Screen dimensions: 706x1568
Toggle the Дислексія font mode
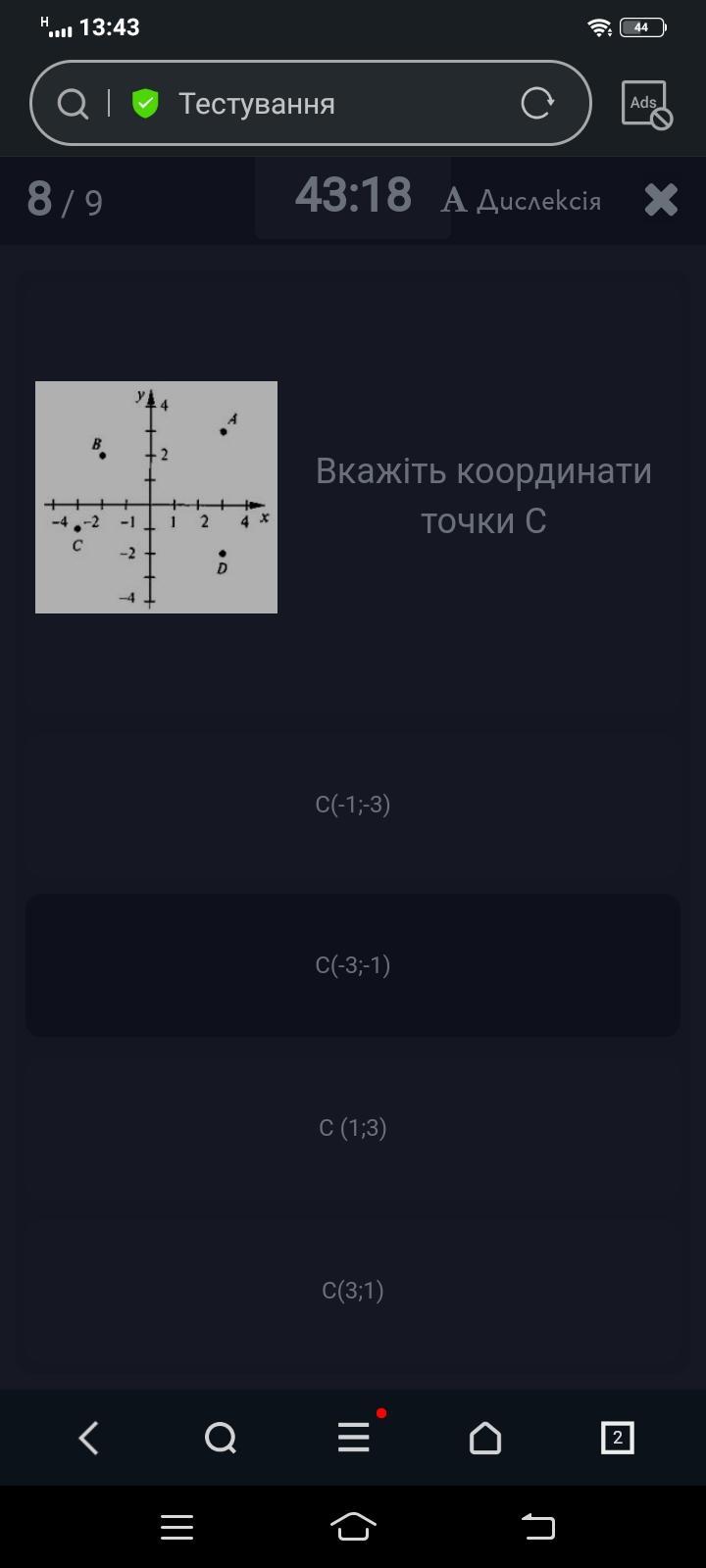pos(521,200)
